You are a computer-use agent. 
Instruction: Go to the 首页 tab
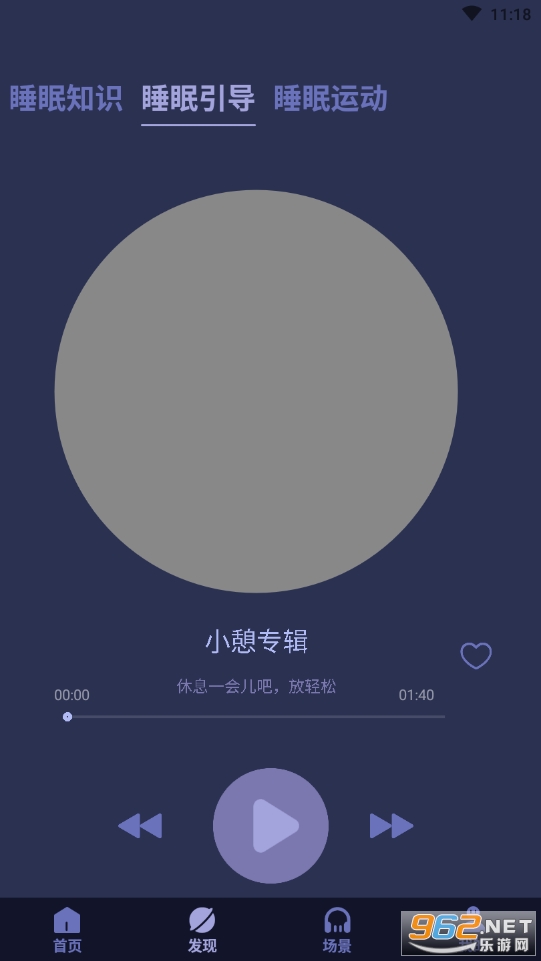pyautogui.click(x=67, y=930)
